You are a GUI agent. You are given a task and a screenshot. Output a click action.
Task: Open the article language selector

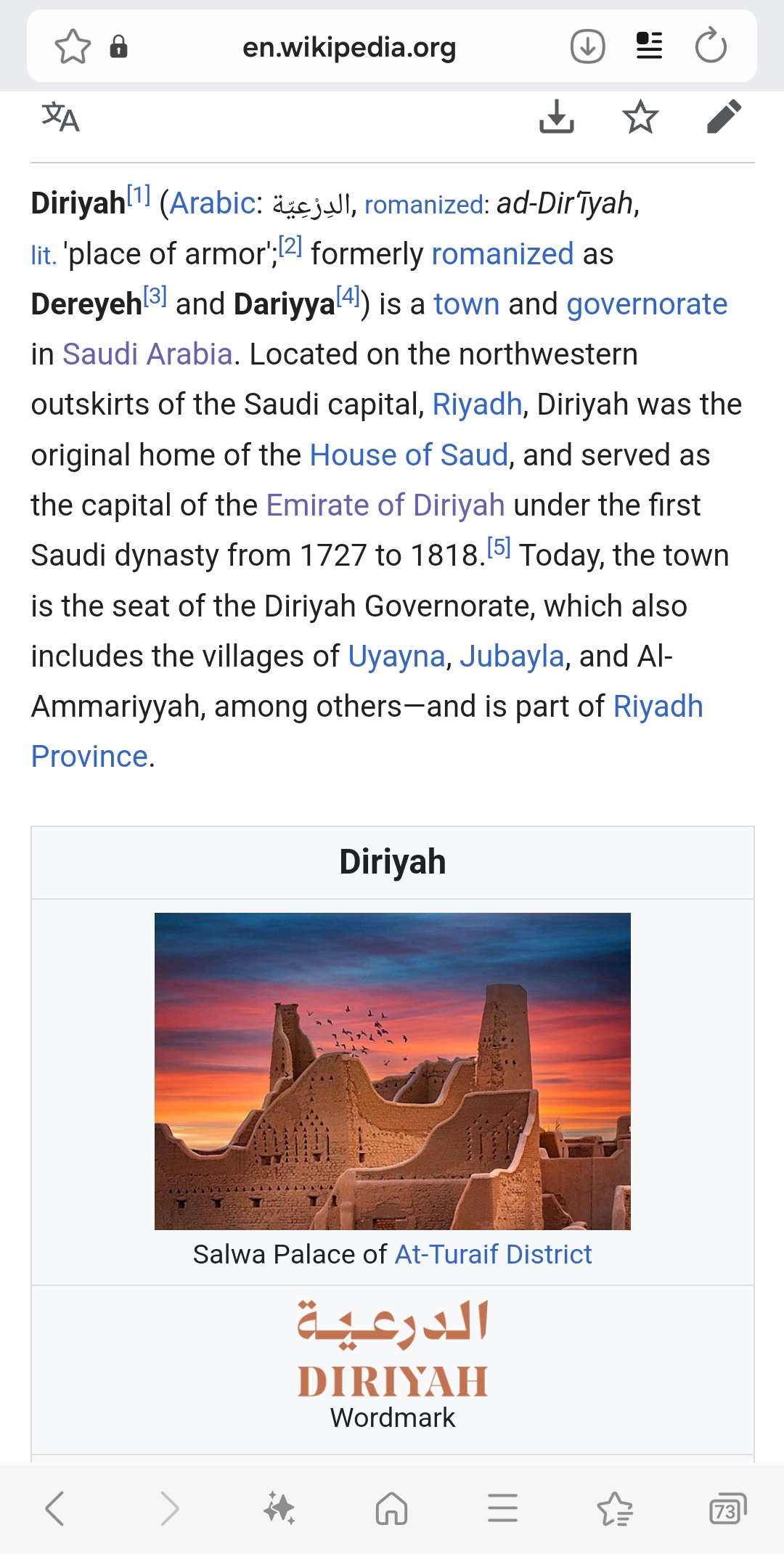coord(60,117)
